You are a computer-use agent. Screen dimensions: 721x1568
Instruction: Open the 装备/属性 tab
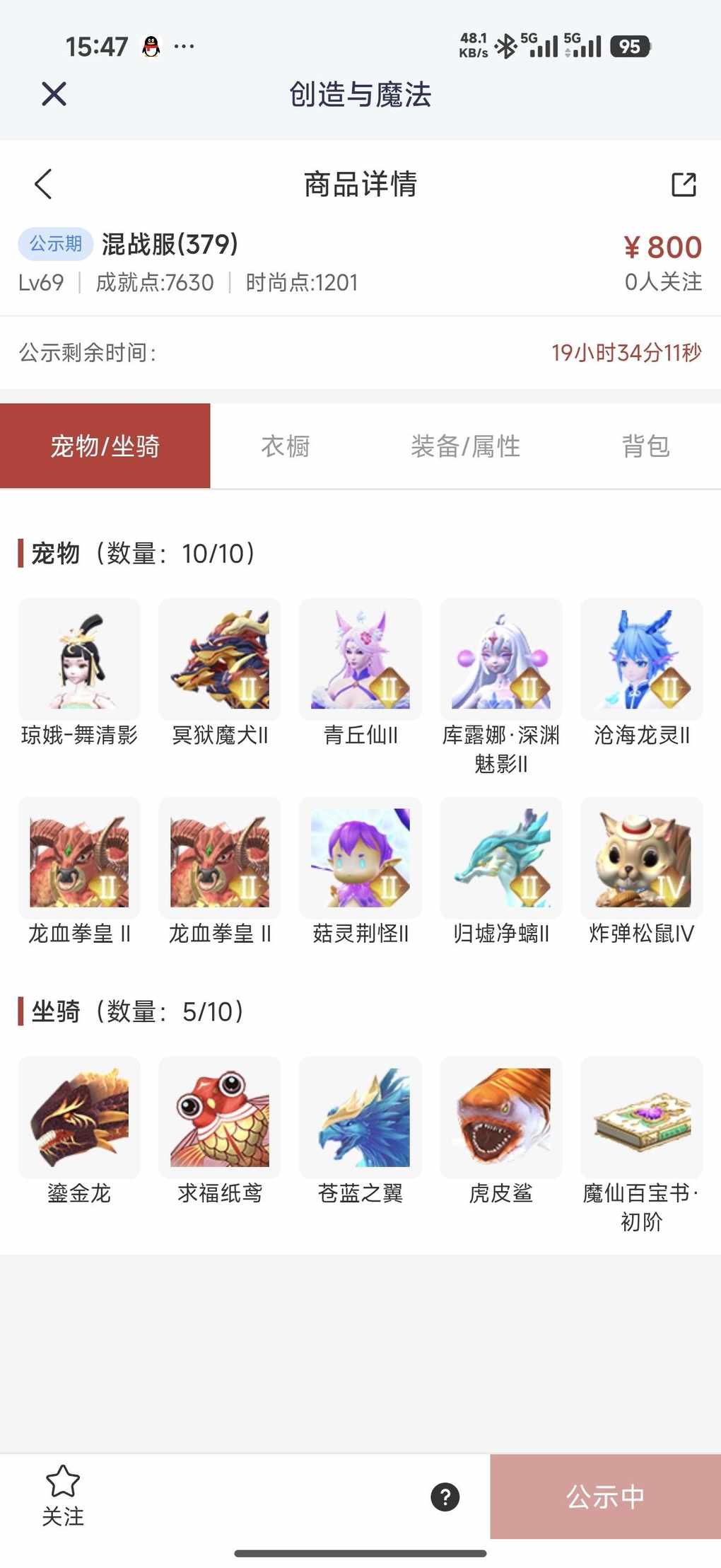[465, 446]
